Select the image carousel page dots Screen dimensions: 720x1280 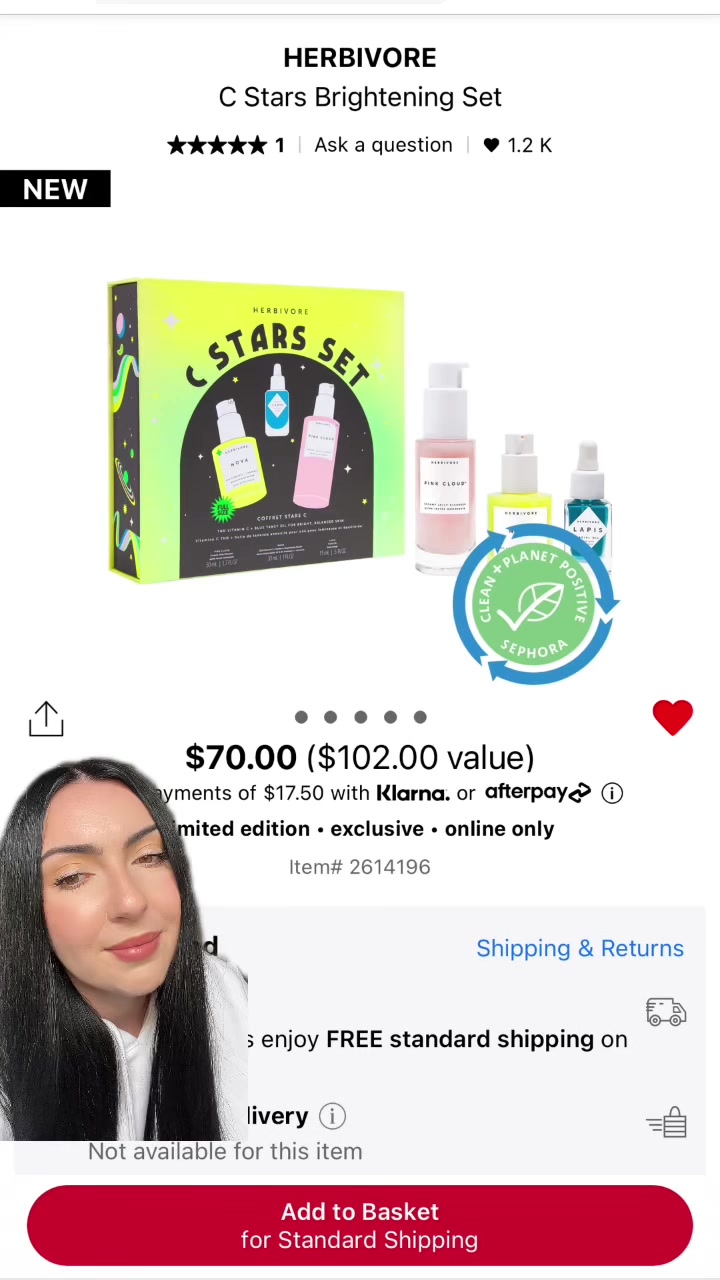click(360, 717)
